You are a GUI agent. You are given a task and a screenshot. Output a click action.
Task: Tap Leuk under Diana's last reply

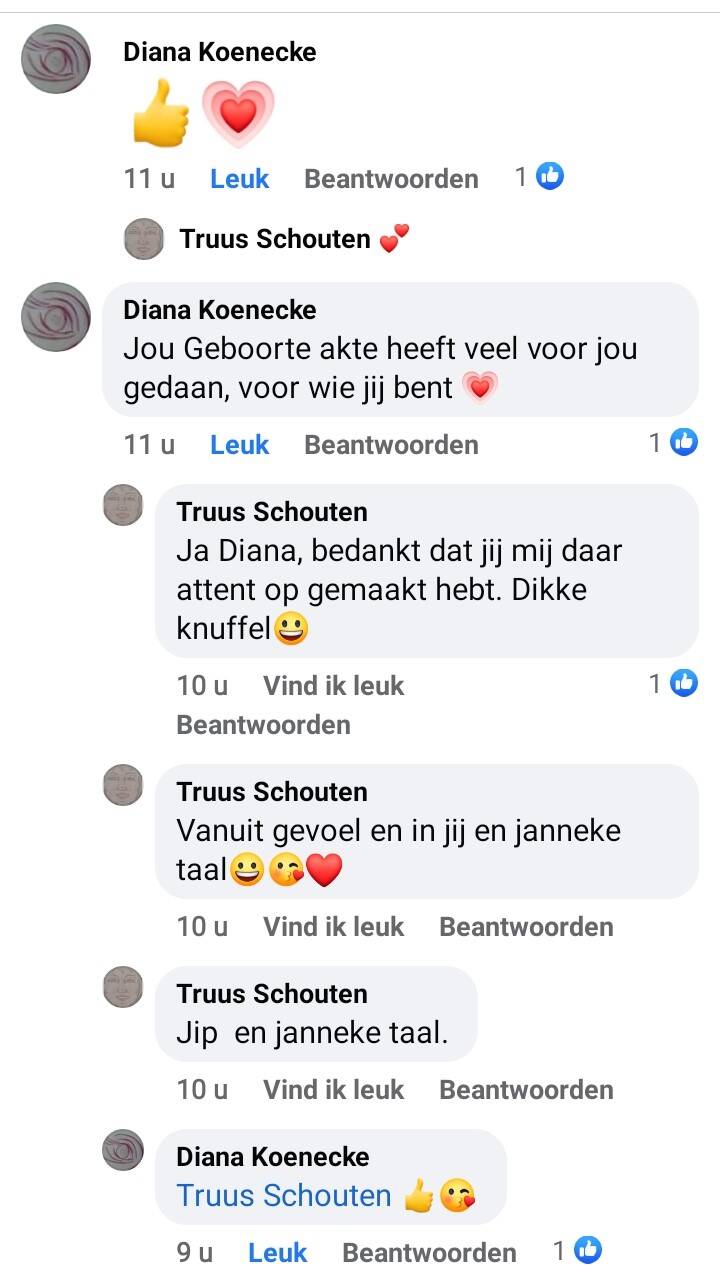pos(277,1252)
